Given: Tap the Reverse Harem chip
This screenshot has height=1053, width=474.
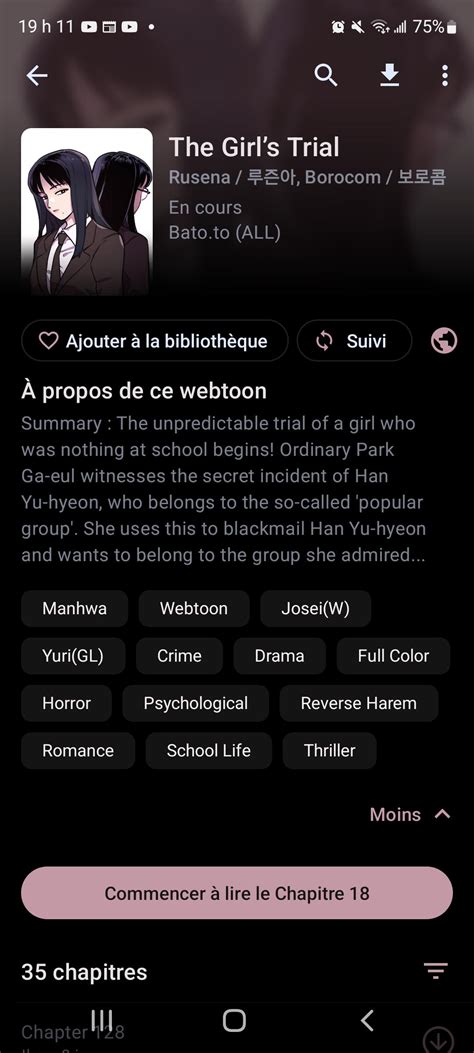Looking at the screenshot, I should point(359,703).
